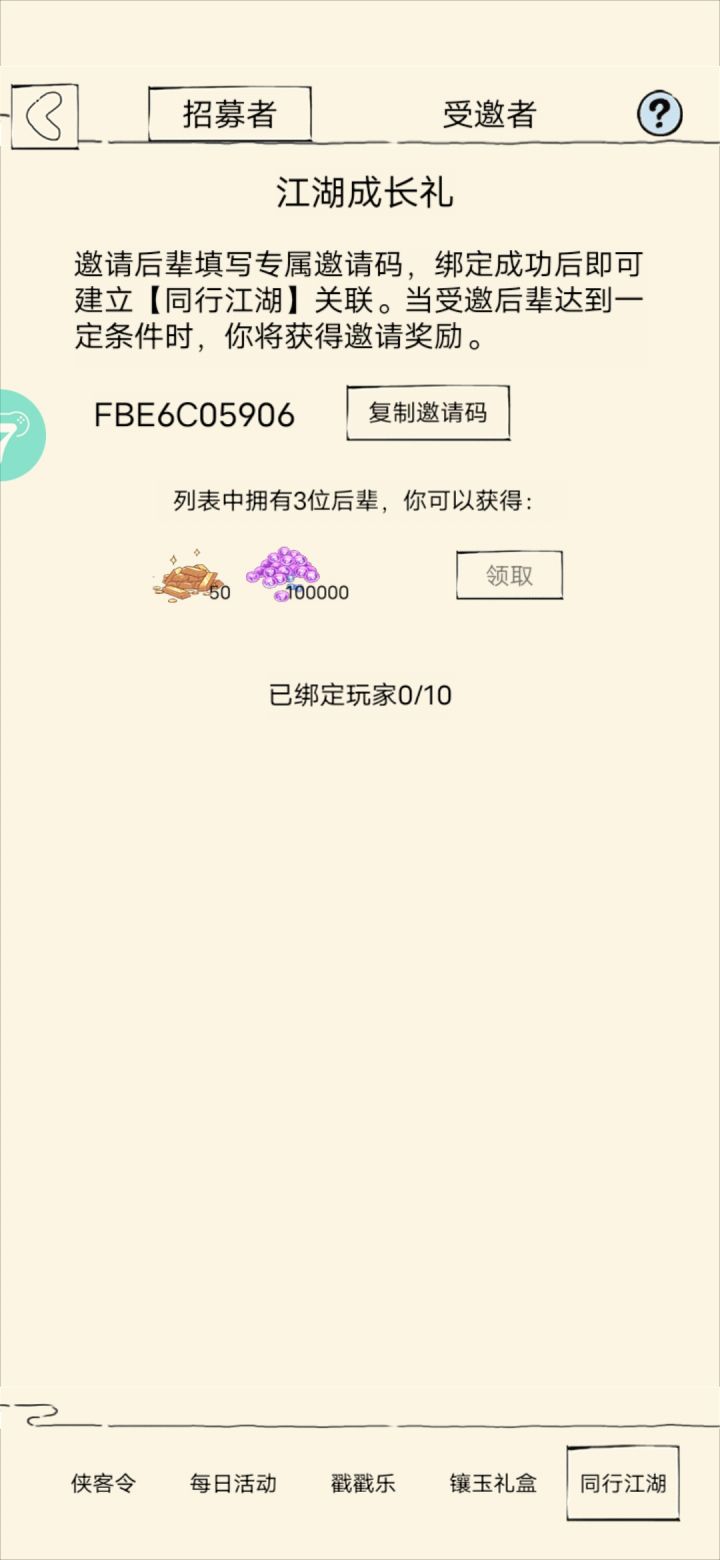
Task: Switch to the 受邀者 tab
Action: pos(490,113)
